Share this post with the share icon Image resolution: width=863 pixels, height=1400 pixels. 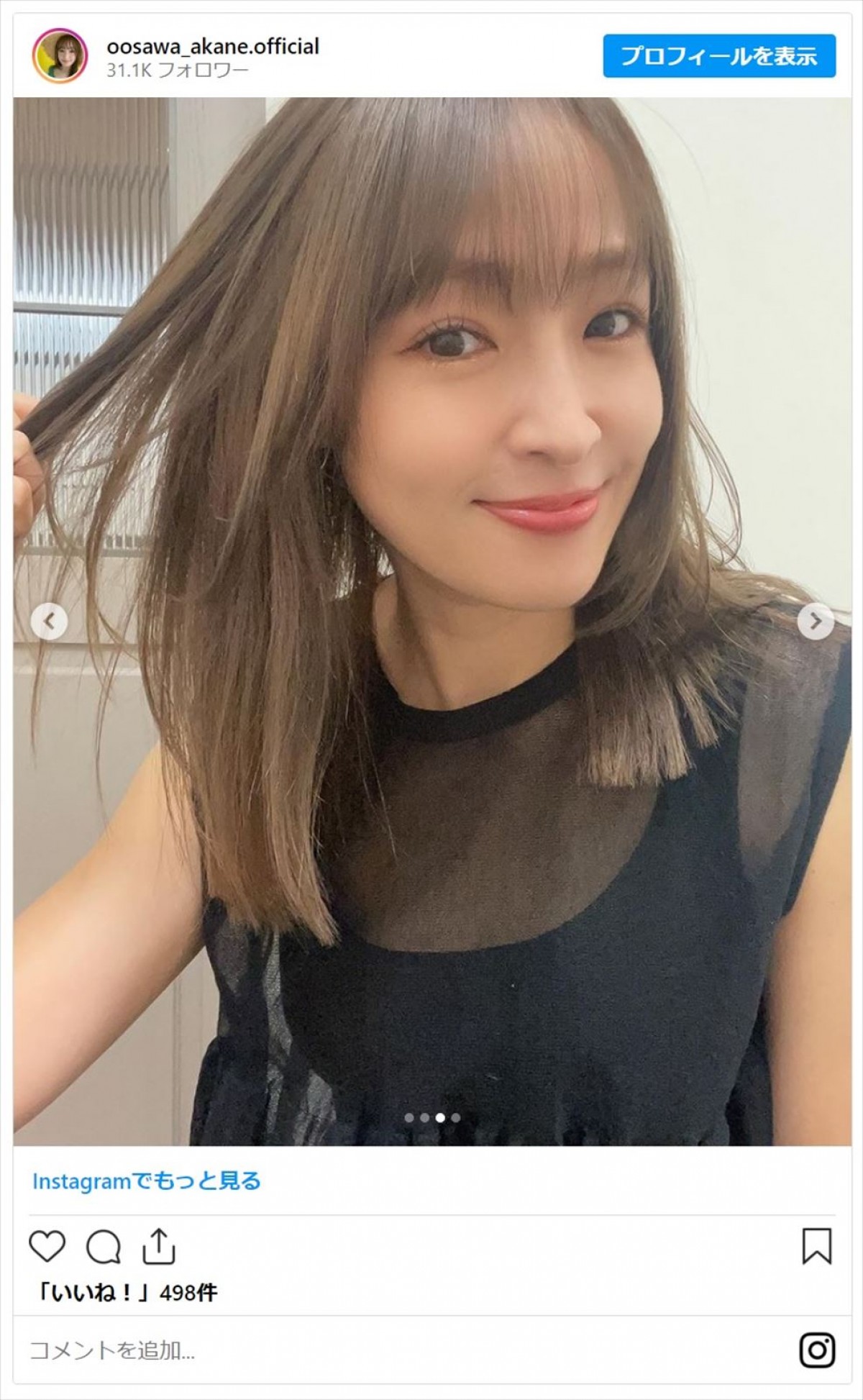point(158,1246)
